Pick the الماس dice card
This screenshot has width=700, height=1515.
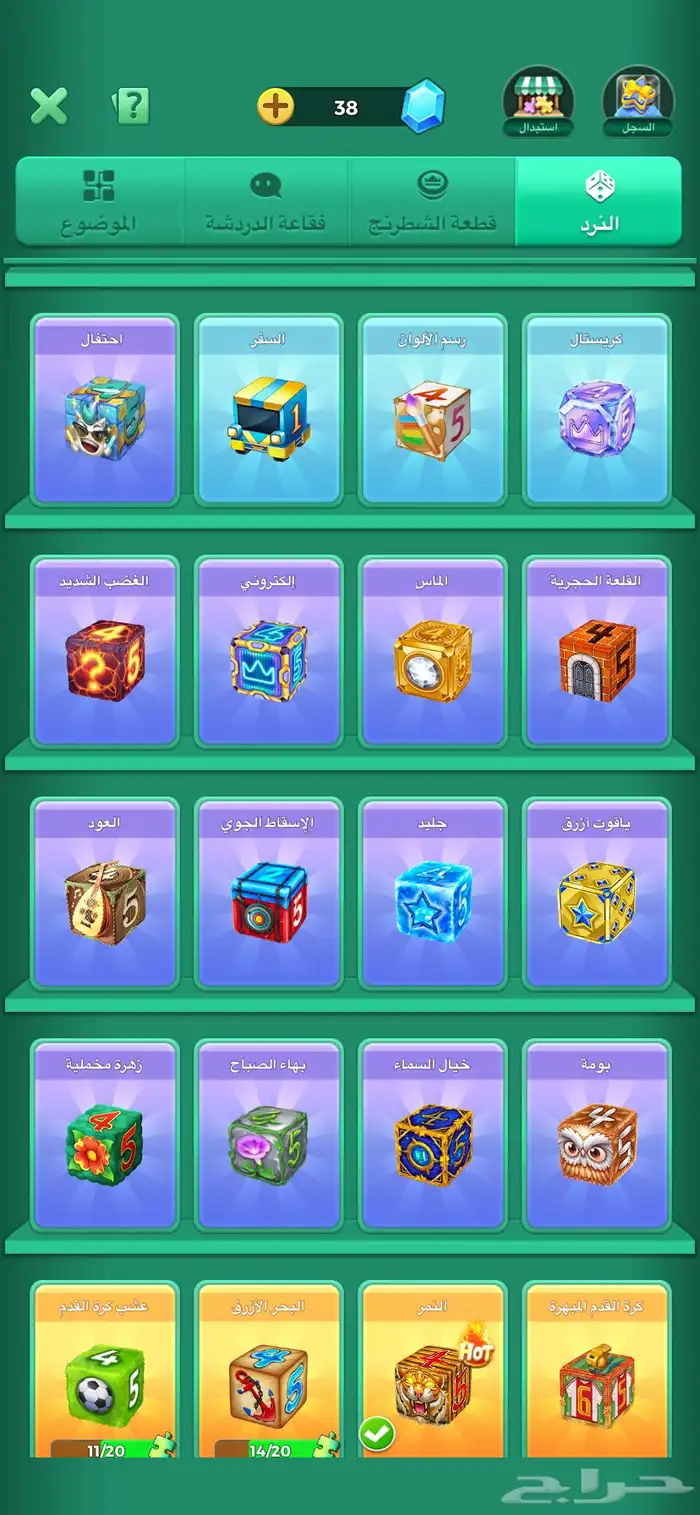click(x=433, y=652)
